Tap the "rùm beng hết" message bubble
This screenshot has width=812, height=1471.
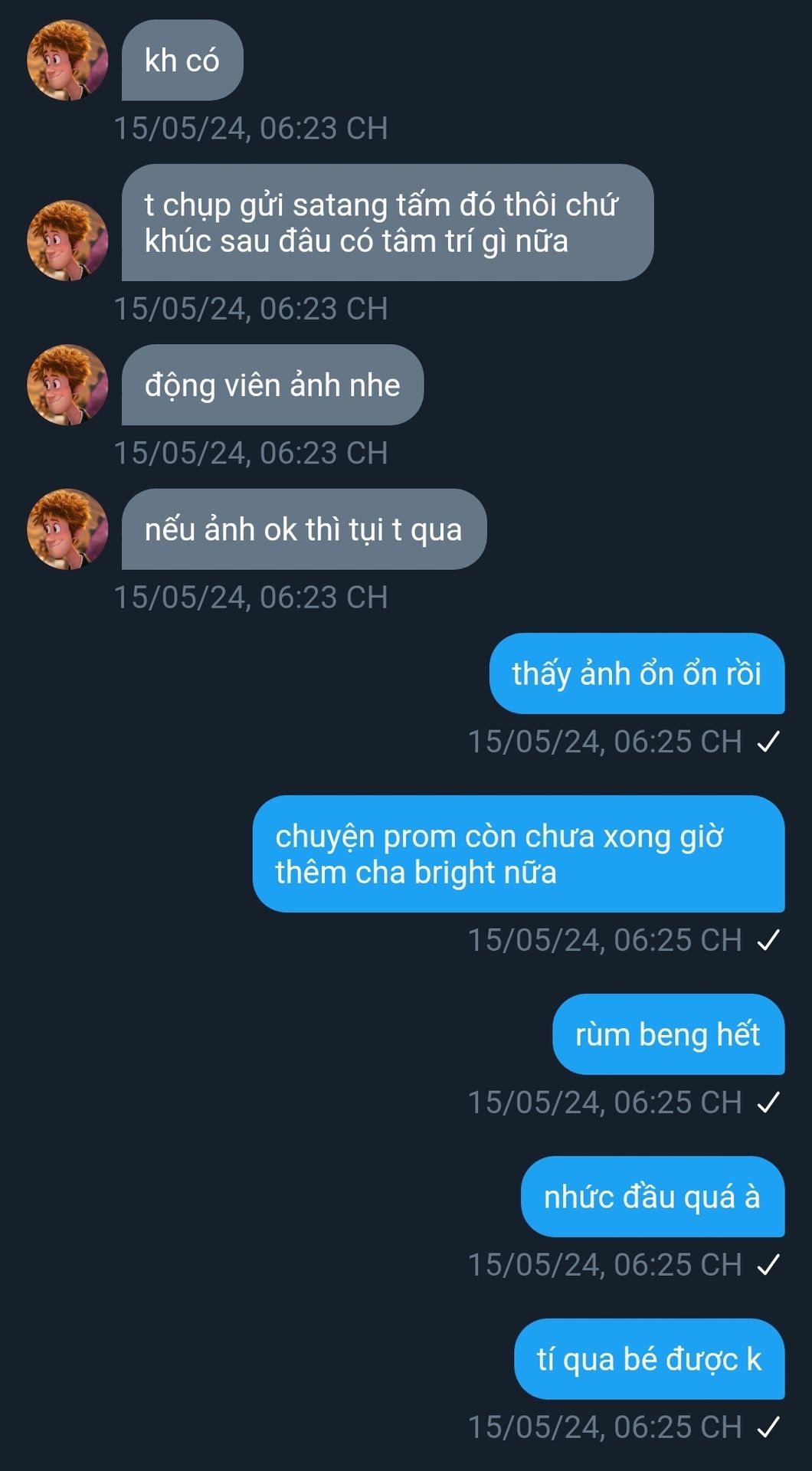pyautogui.click(x=668, y=1034)
